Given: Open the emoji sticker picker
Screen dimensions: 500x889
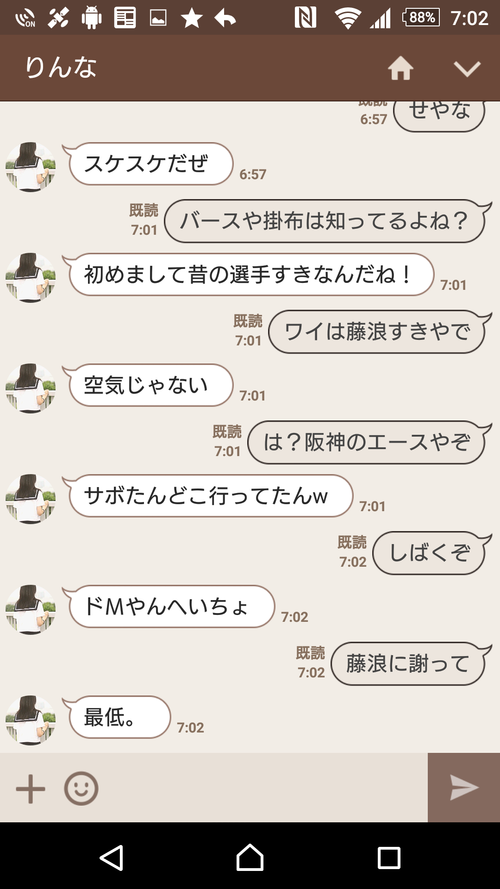Looking at the screenshot, I should tap(81, 788).
